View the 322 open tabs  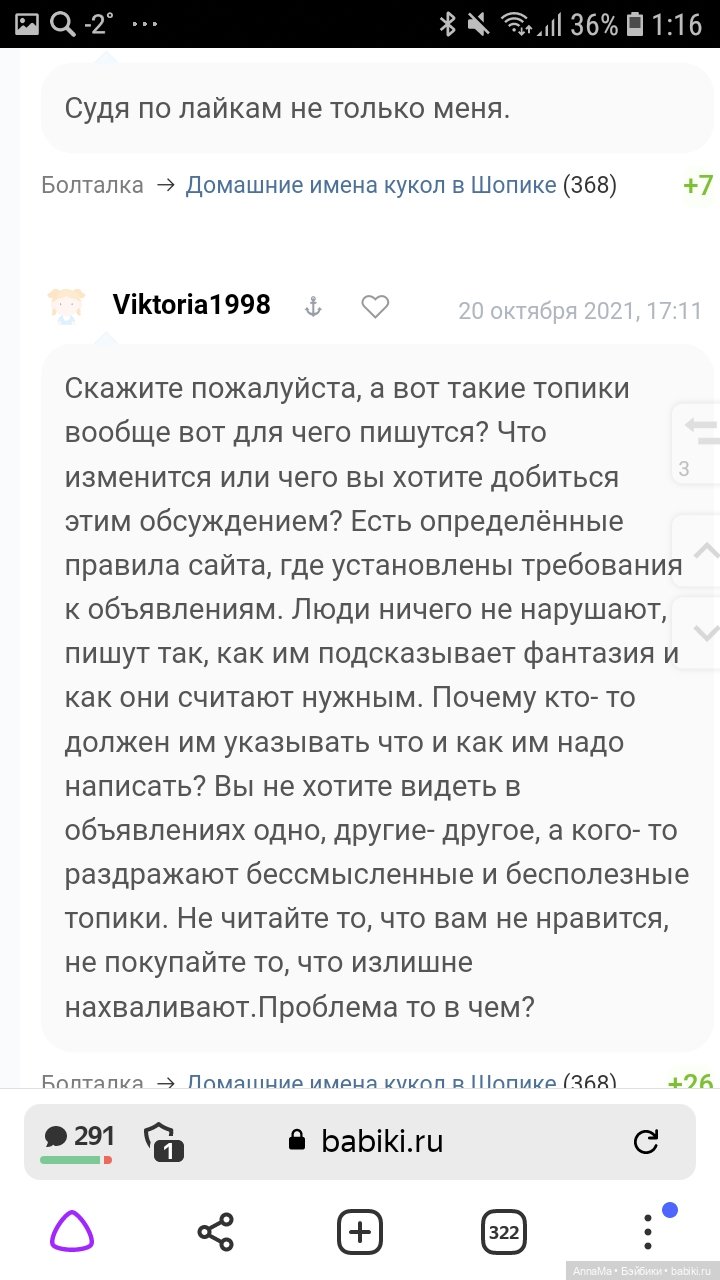(504, 1231)
